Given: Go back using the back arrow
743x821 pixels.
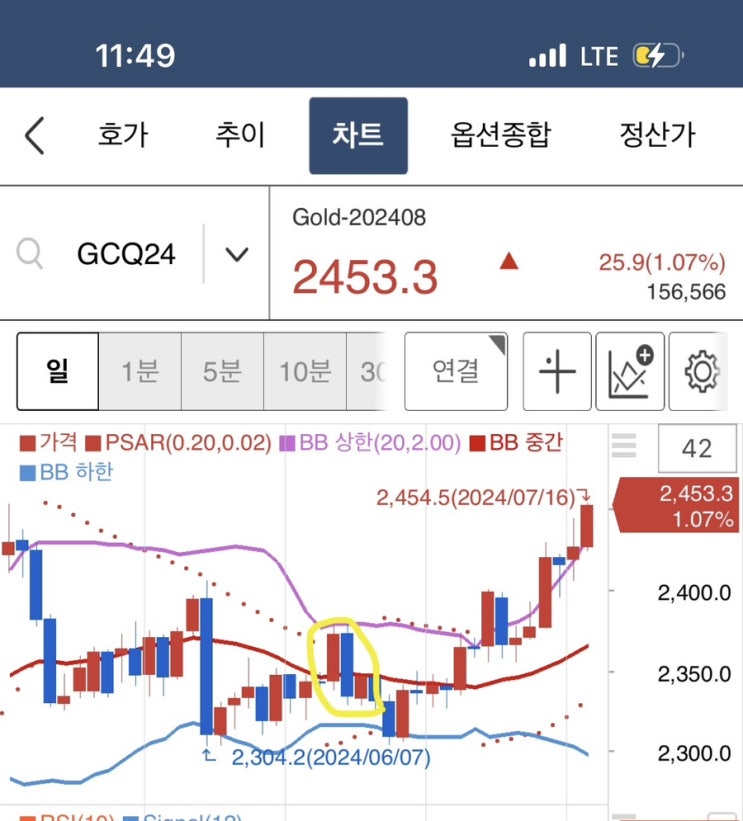Looking at the screenshot, I should [x=35, y=136].
